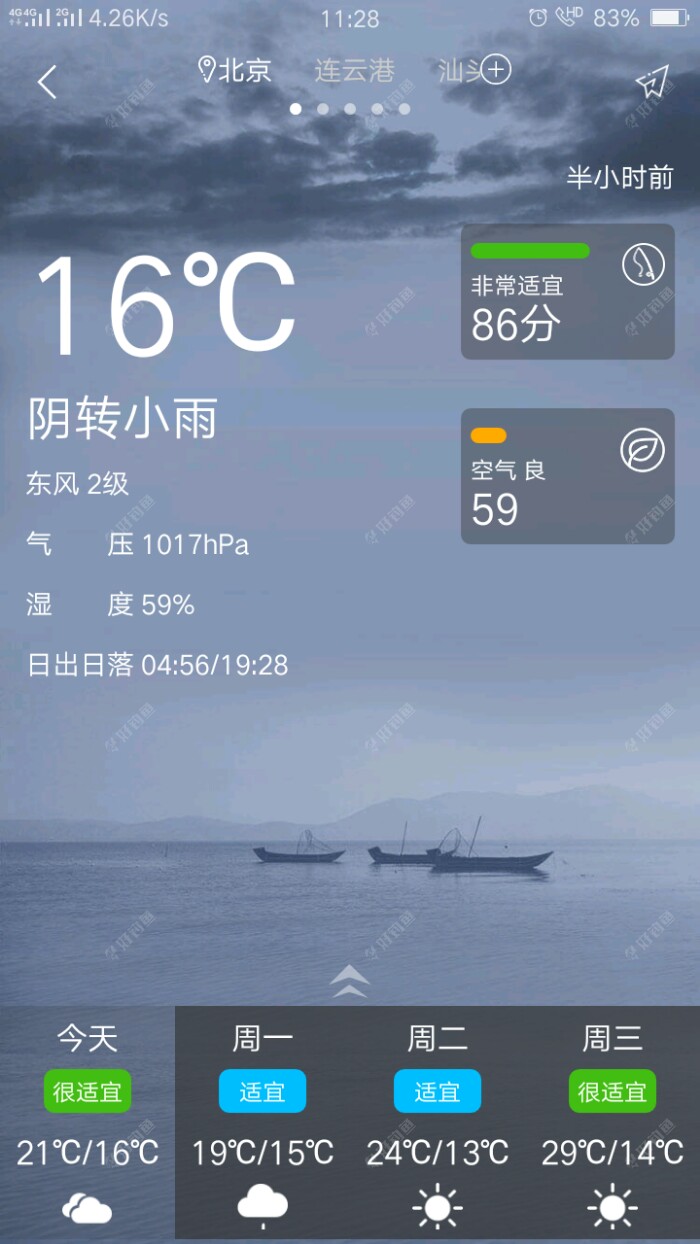Share the weather via the paper plane icon
Viewport: 700px width, 1244px height.
[651, 83]
